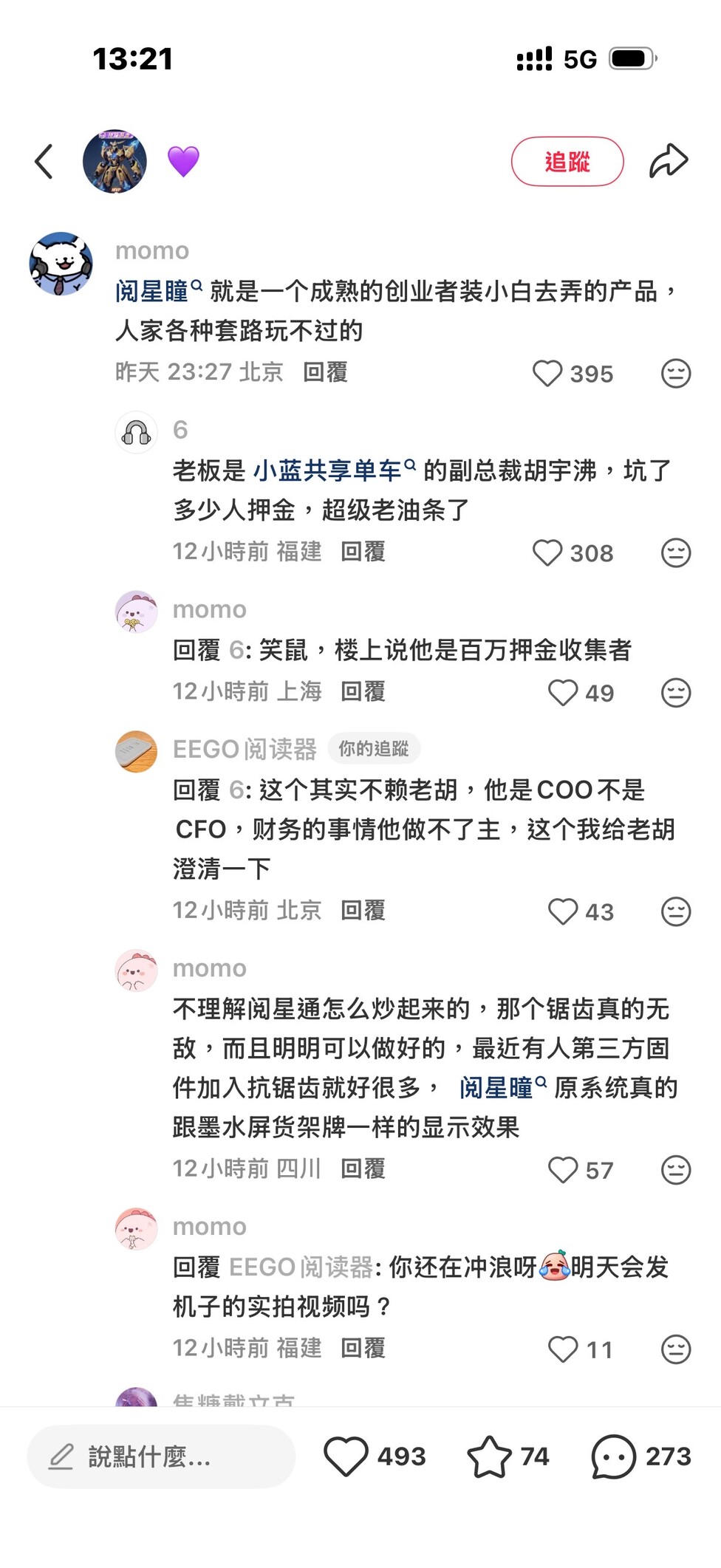
Task: Like the comment from 四川 with 57 likes
Action: 562,1170
